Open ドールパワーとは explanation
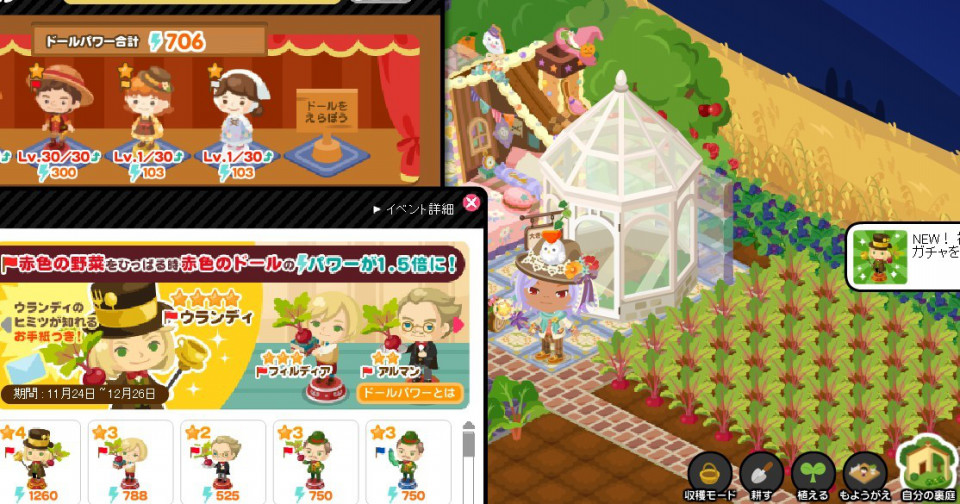Image resolution: width=960 pixels, height=504 pixels. click(411, 393)
